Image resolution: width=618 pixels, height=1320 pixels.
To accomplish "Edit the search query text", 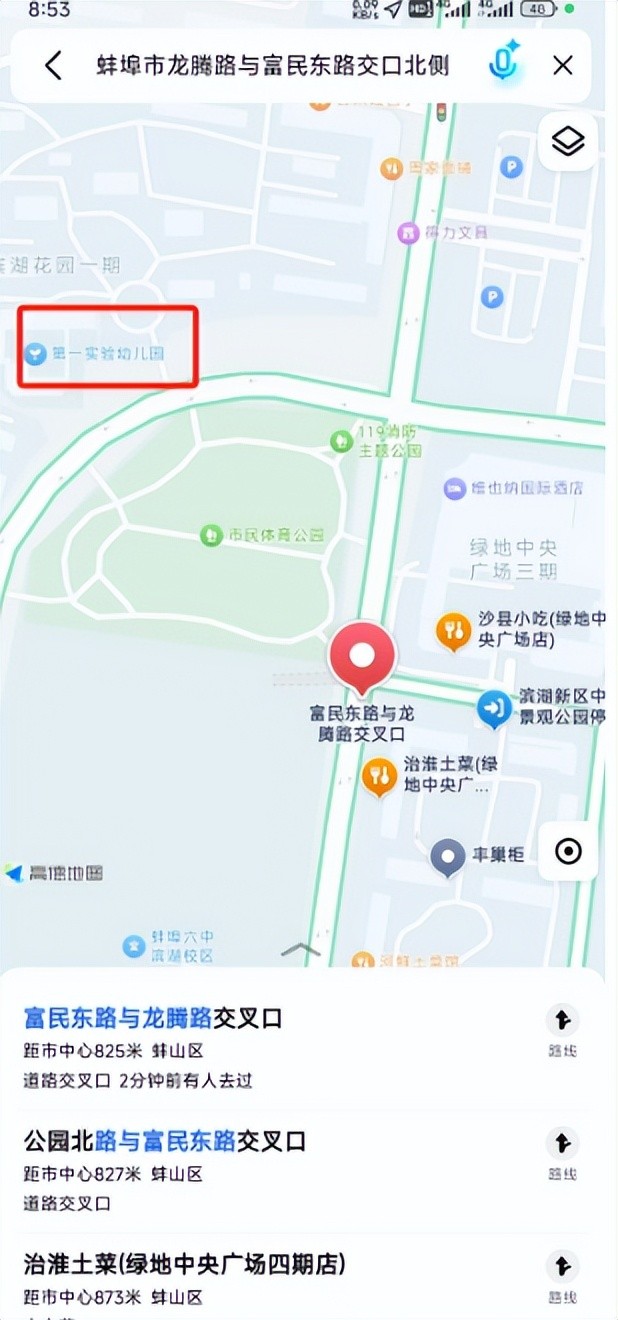I will (272, 66).
